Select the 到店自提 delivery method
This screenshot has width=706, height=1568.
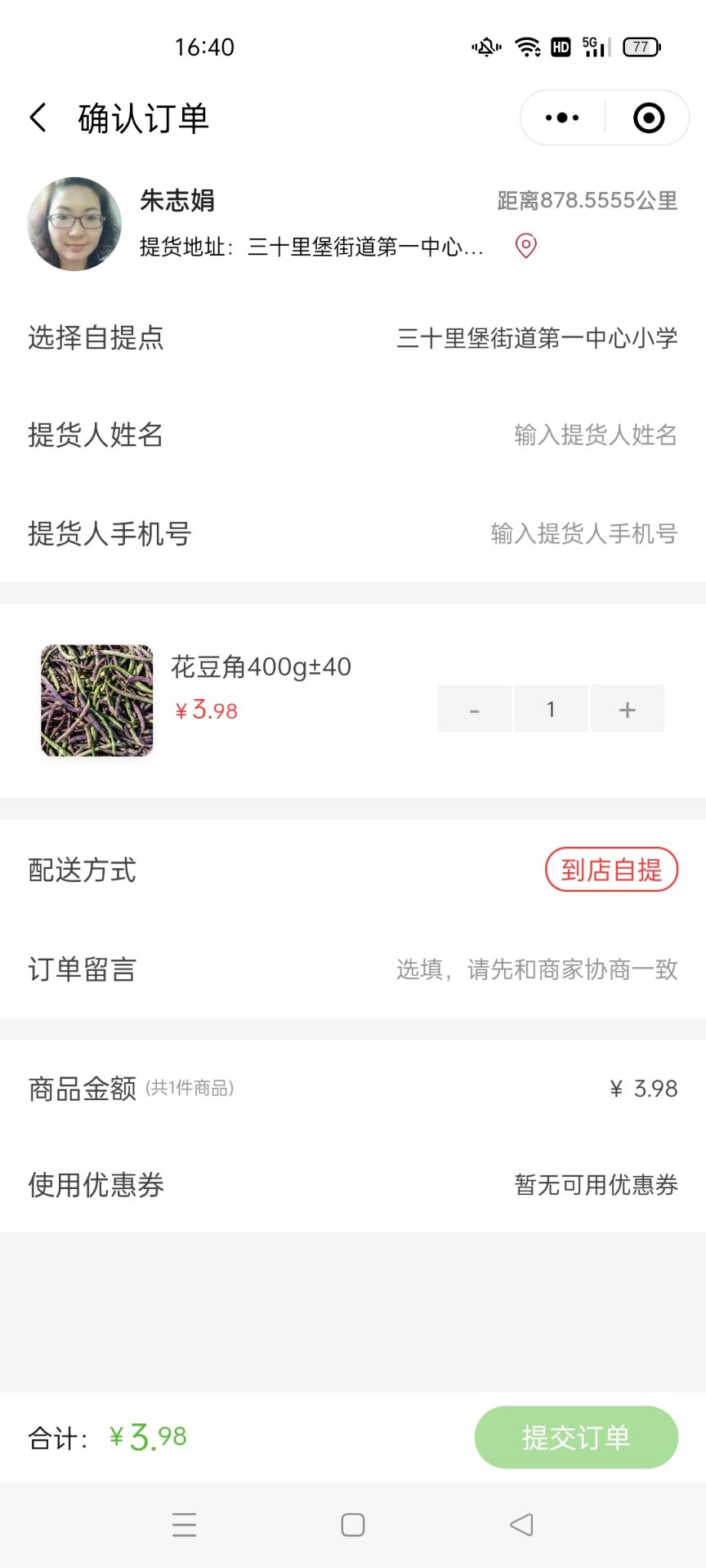(611, 870)
